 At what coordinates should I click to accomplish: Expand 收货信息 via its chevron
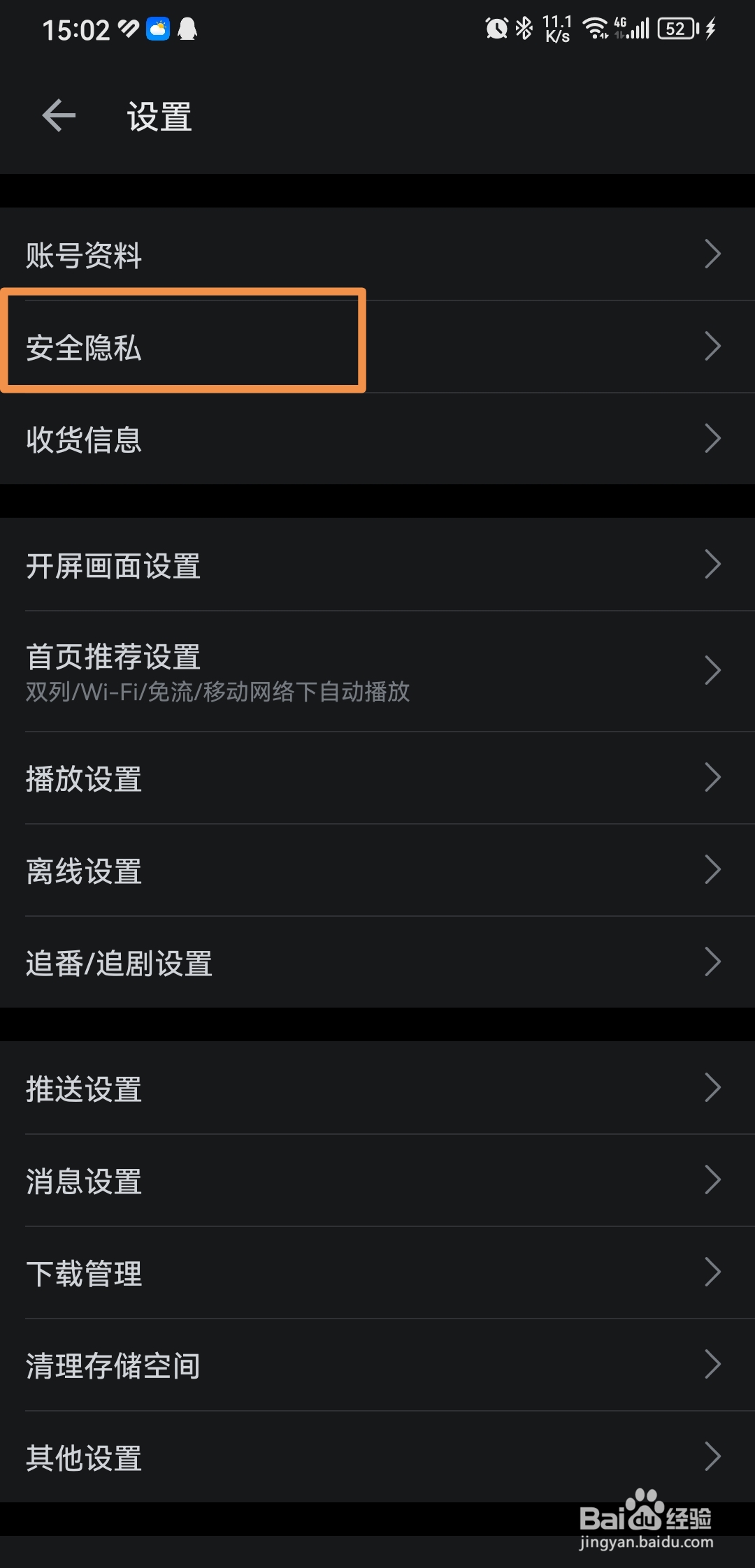pyautogui.click(x=712, y=439)
